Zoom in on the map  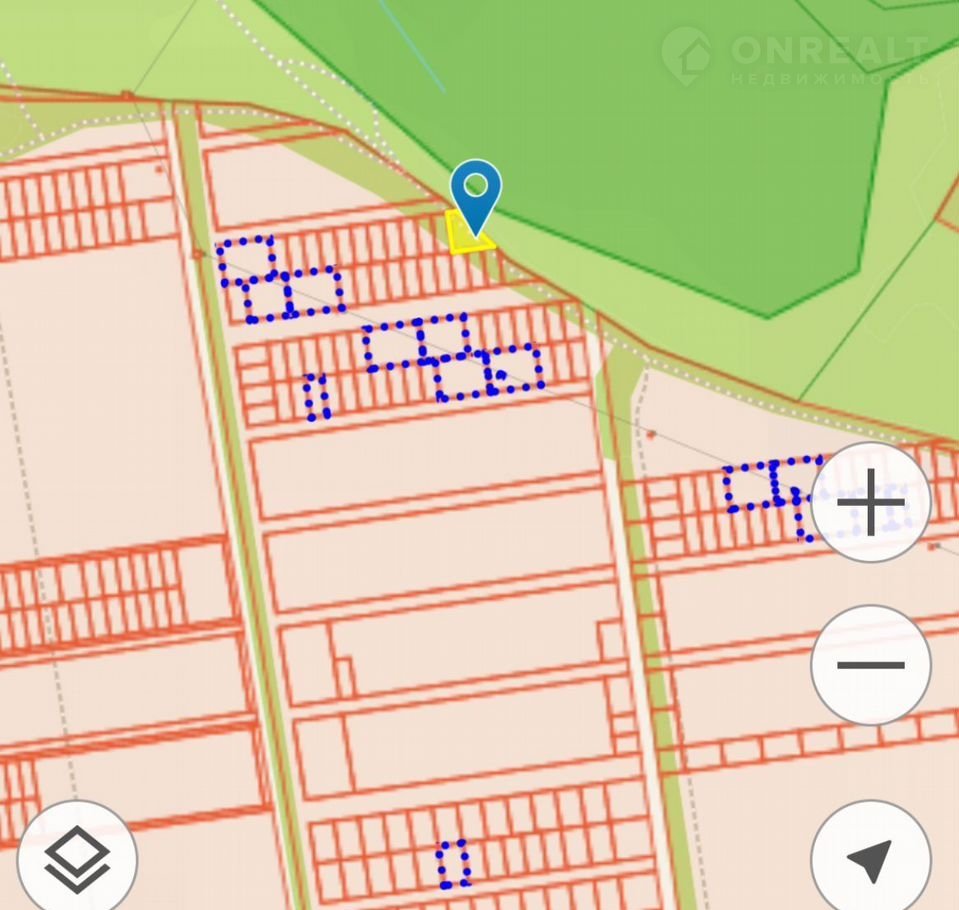870,502
